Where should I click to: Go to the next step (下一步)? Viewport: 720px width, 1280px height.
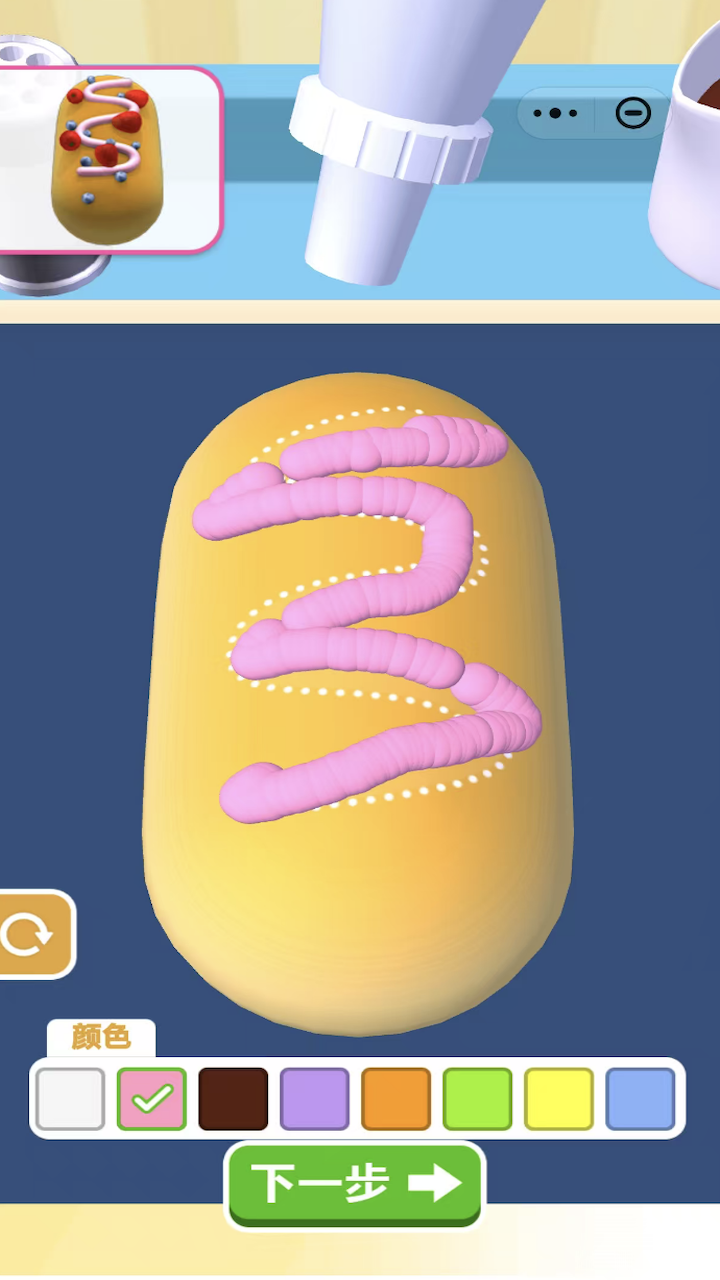click(x=355, y=1185)
